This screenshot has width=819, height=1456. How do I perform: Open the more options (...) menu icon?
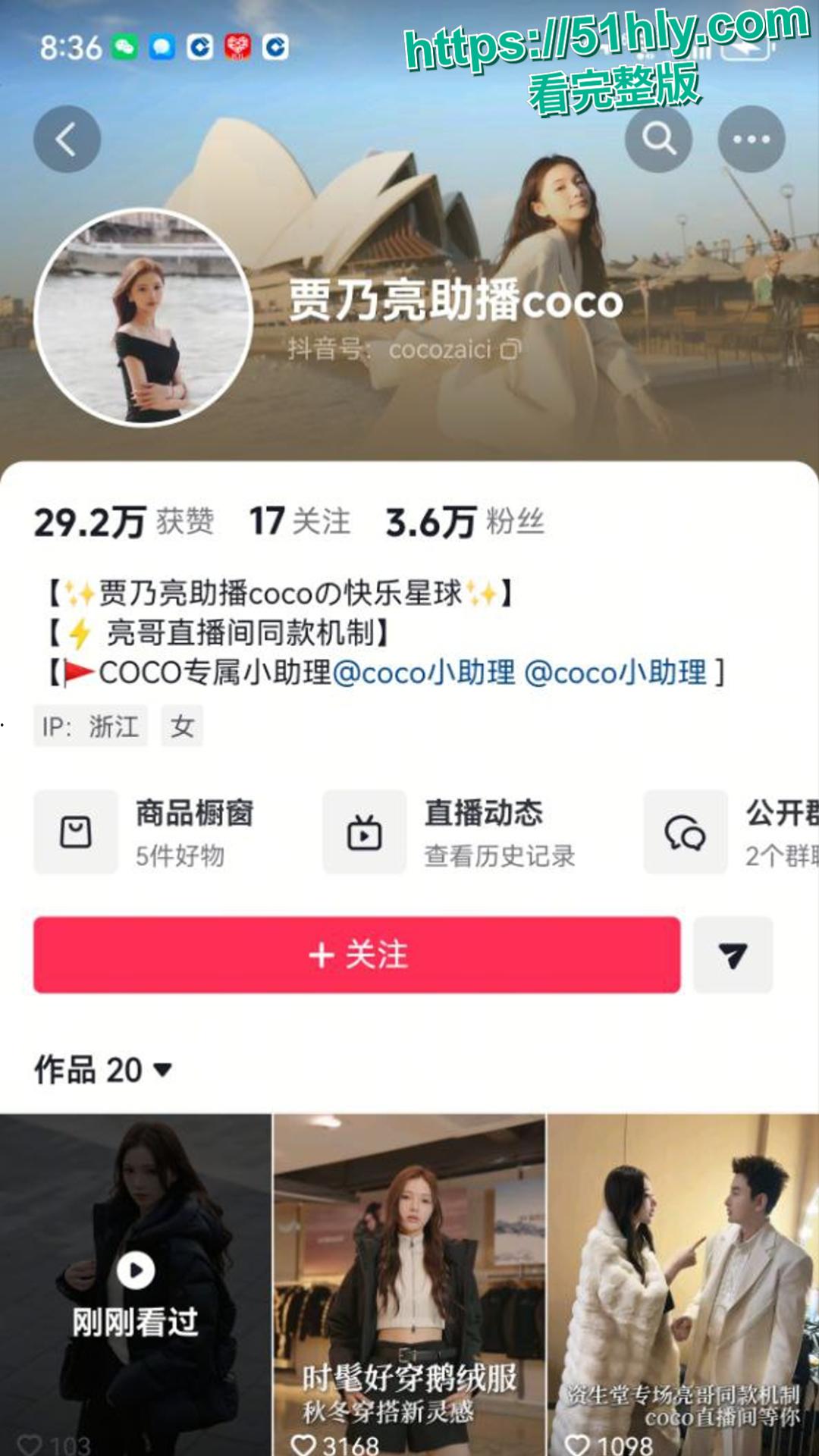point(751,139)
